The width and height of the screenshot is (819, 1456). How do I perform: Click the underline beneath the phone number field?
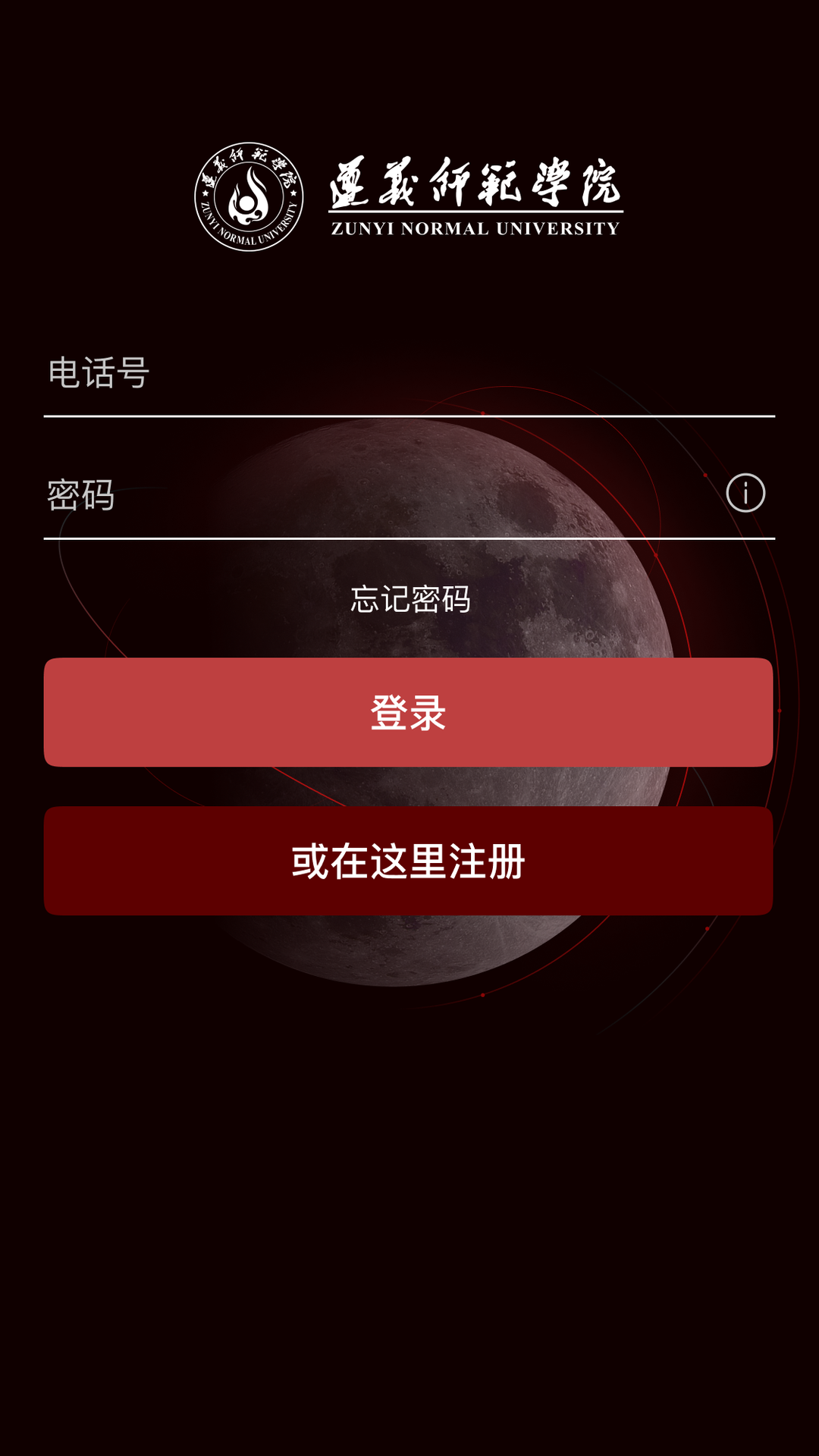(x=409, y=415)
